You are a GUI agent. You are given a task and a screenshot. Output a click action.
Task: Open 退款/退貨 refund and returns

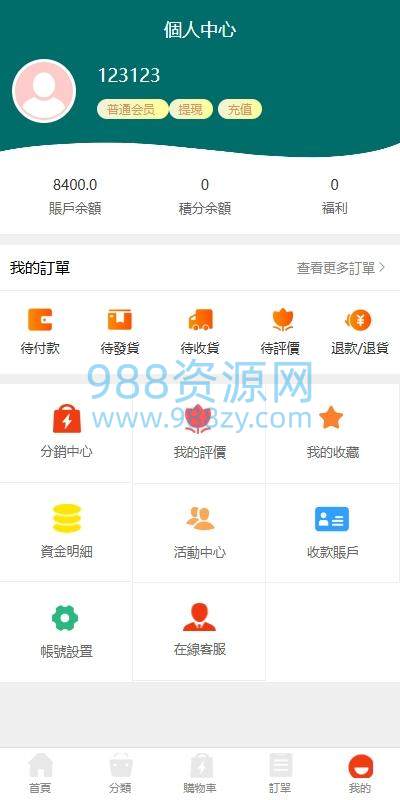pyautogui.click(x=360, y=332)
